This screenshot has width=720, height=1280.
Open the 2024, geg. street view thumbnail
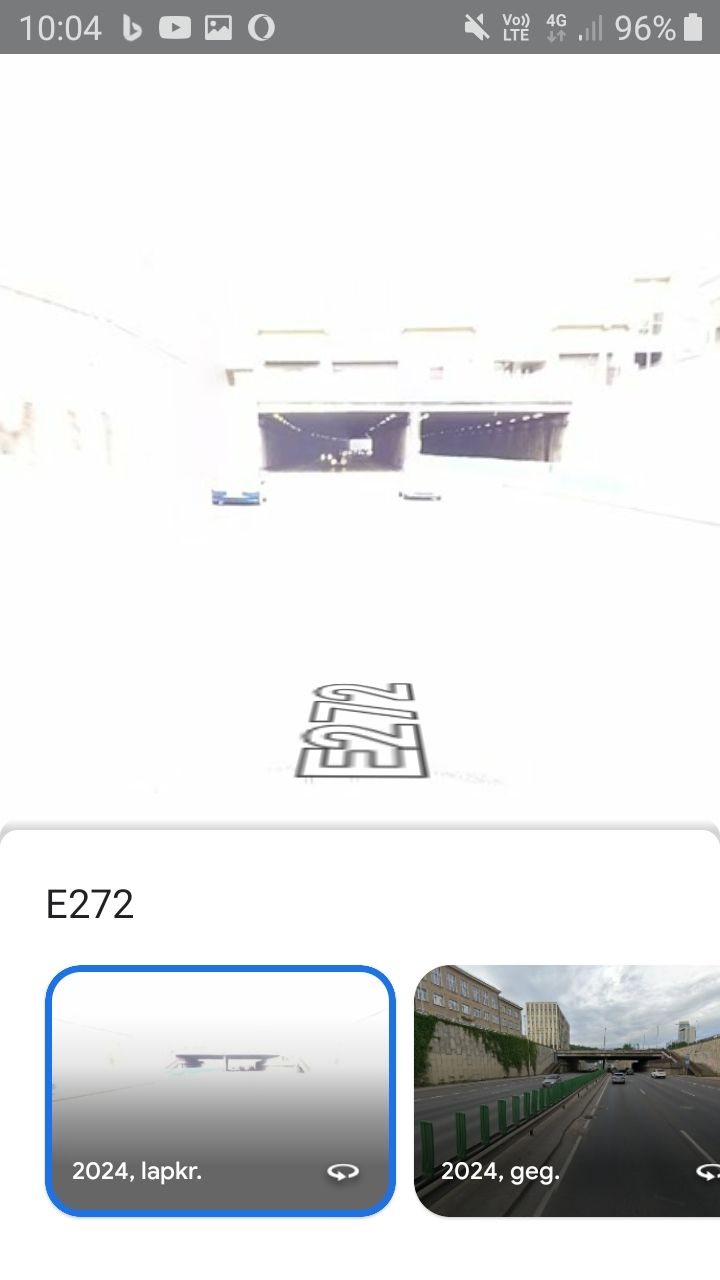coord(567,1091)
